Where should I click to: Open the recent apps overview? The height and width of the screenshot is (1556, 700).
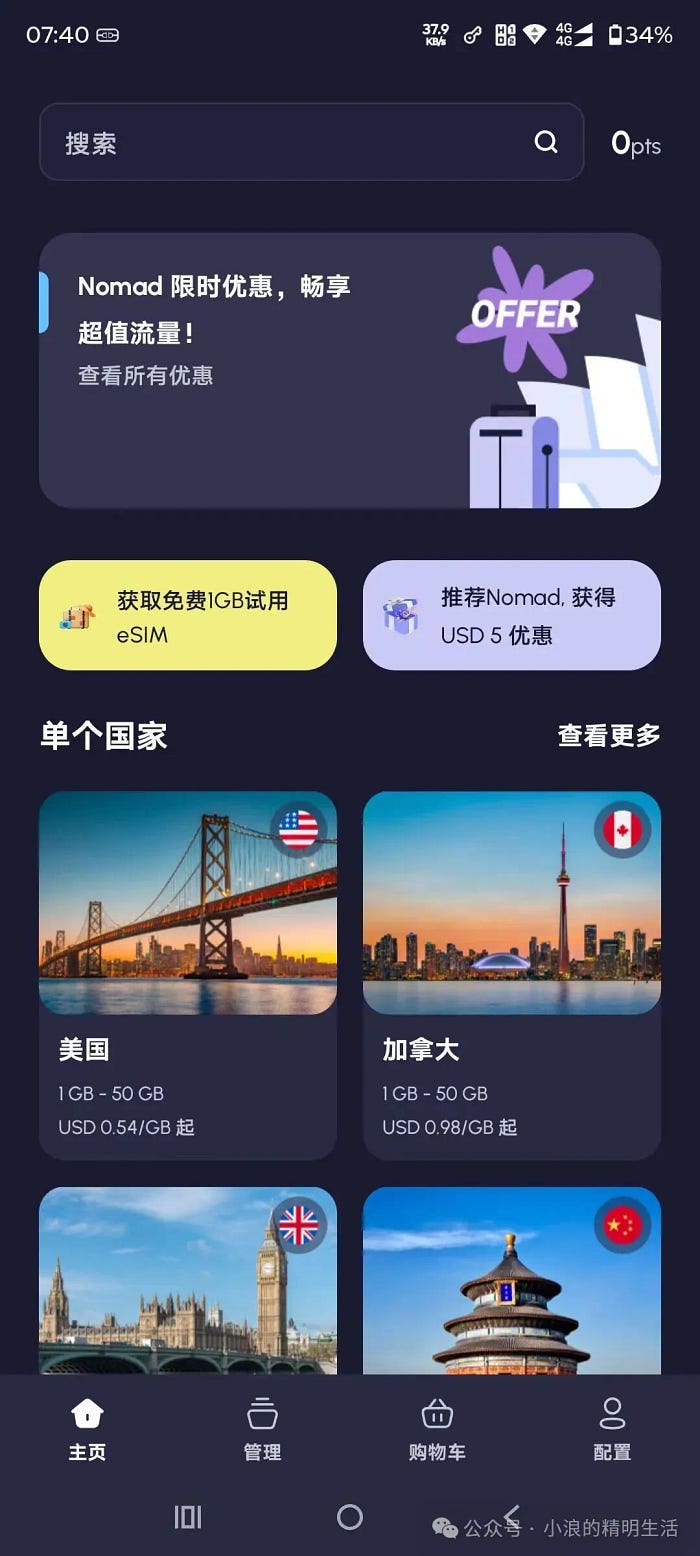pos(188,1517)
